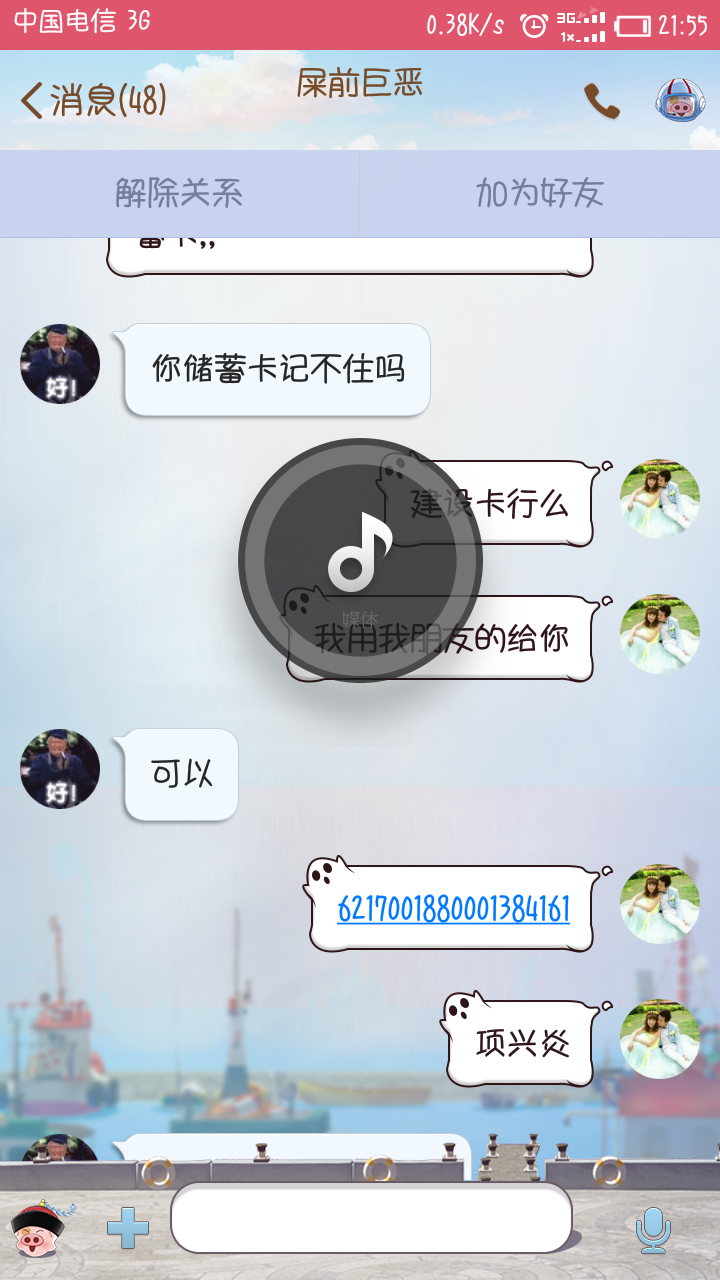
Task: Open the bank card number link
Action: [453, 909]
